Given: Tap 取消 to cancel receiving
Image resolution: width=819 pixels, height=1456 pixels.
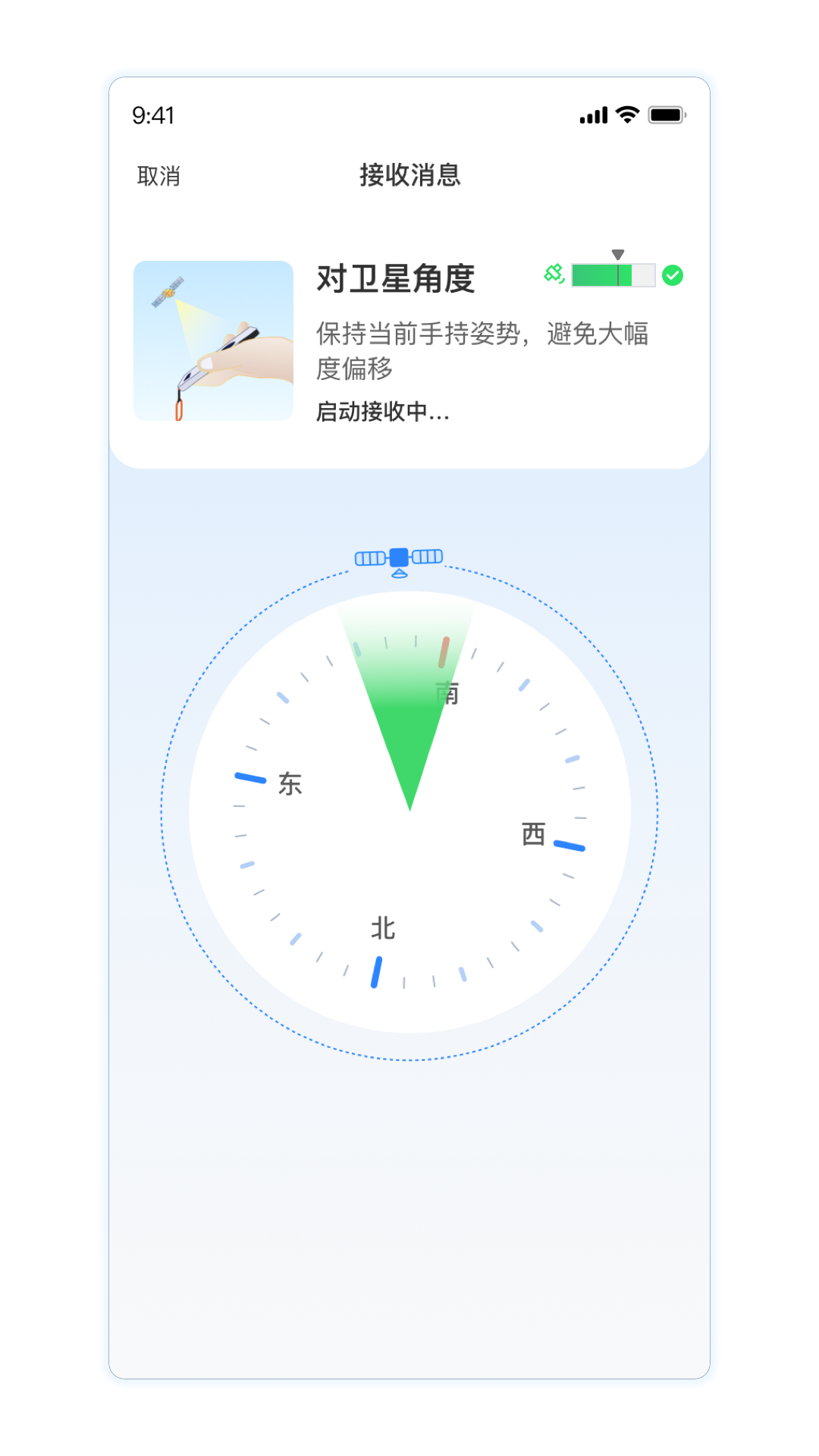Looking at the screenshot, I should (x=158, y=176).
